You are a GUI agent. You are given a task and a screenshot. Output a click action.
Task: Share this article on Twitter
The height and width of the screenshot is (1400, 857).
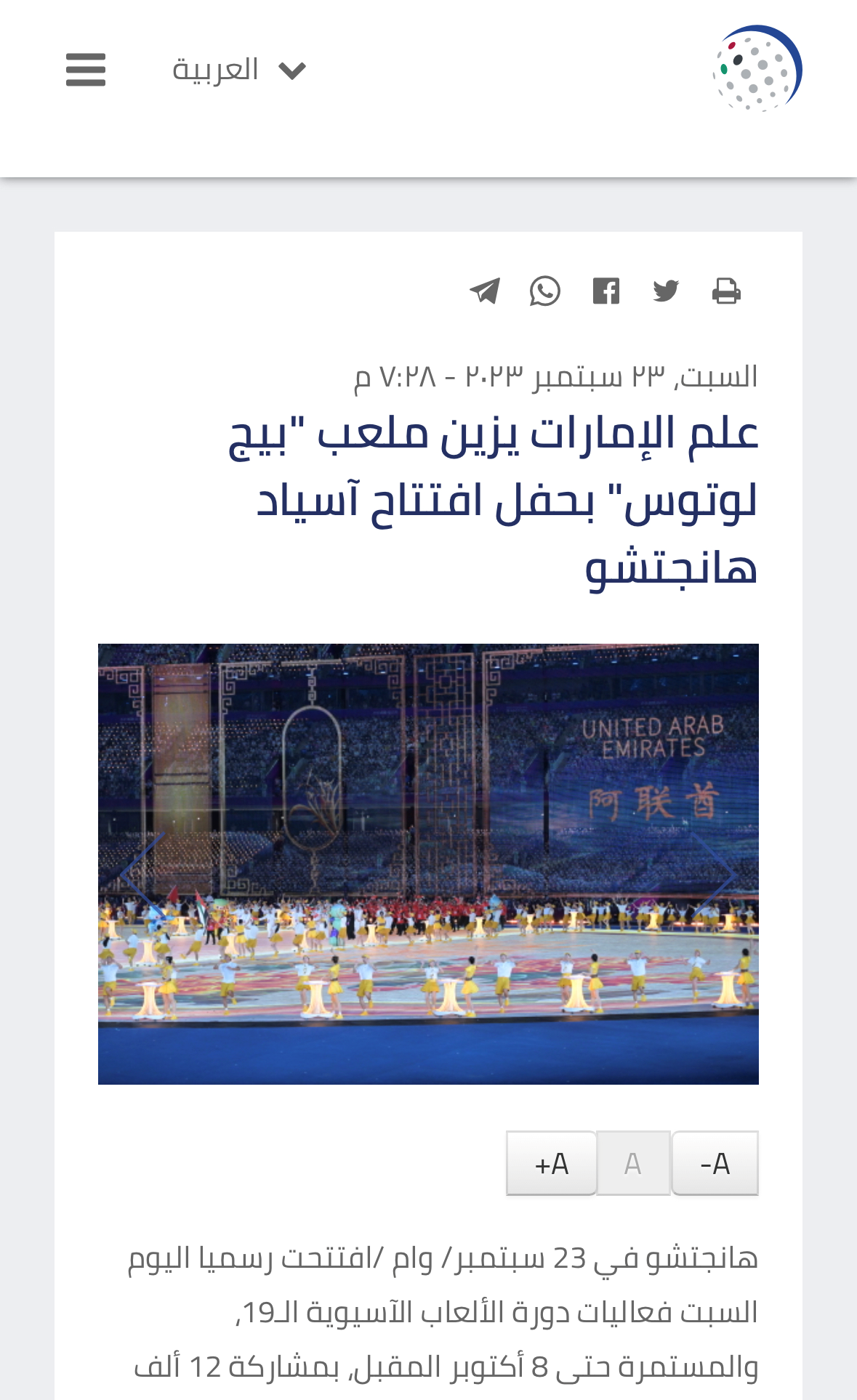[x=666, y=291]
